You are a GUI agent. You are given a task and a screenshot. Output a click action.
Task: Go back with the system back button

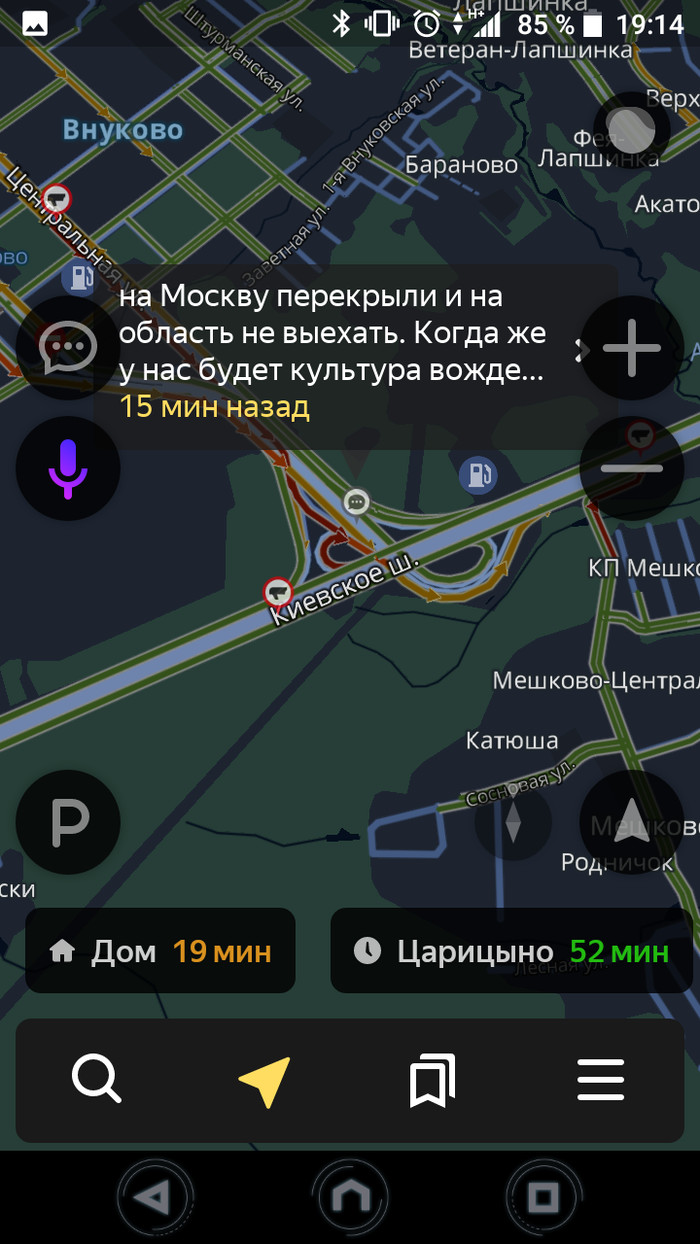point(153,1197)
